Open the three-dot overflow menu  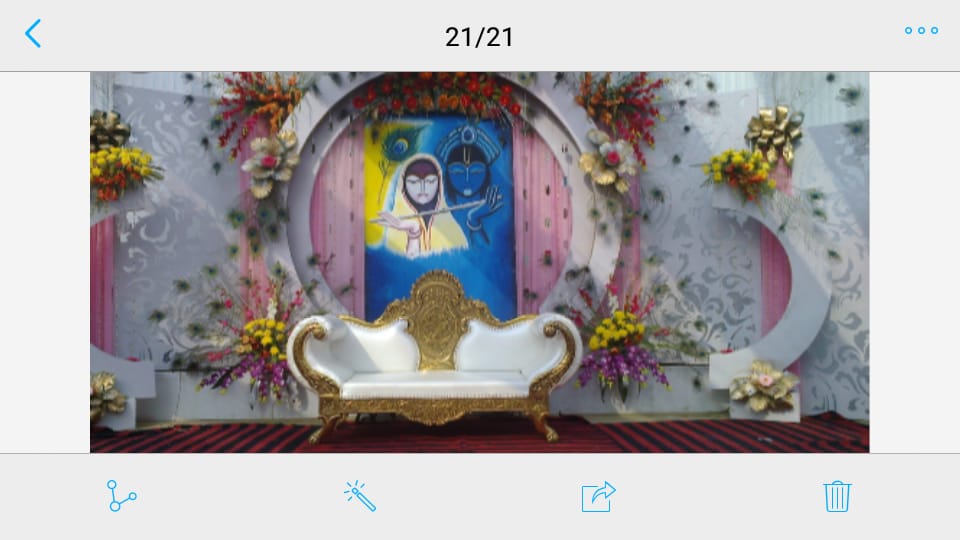(x=921, y=31)
